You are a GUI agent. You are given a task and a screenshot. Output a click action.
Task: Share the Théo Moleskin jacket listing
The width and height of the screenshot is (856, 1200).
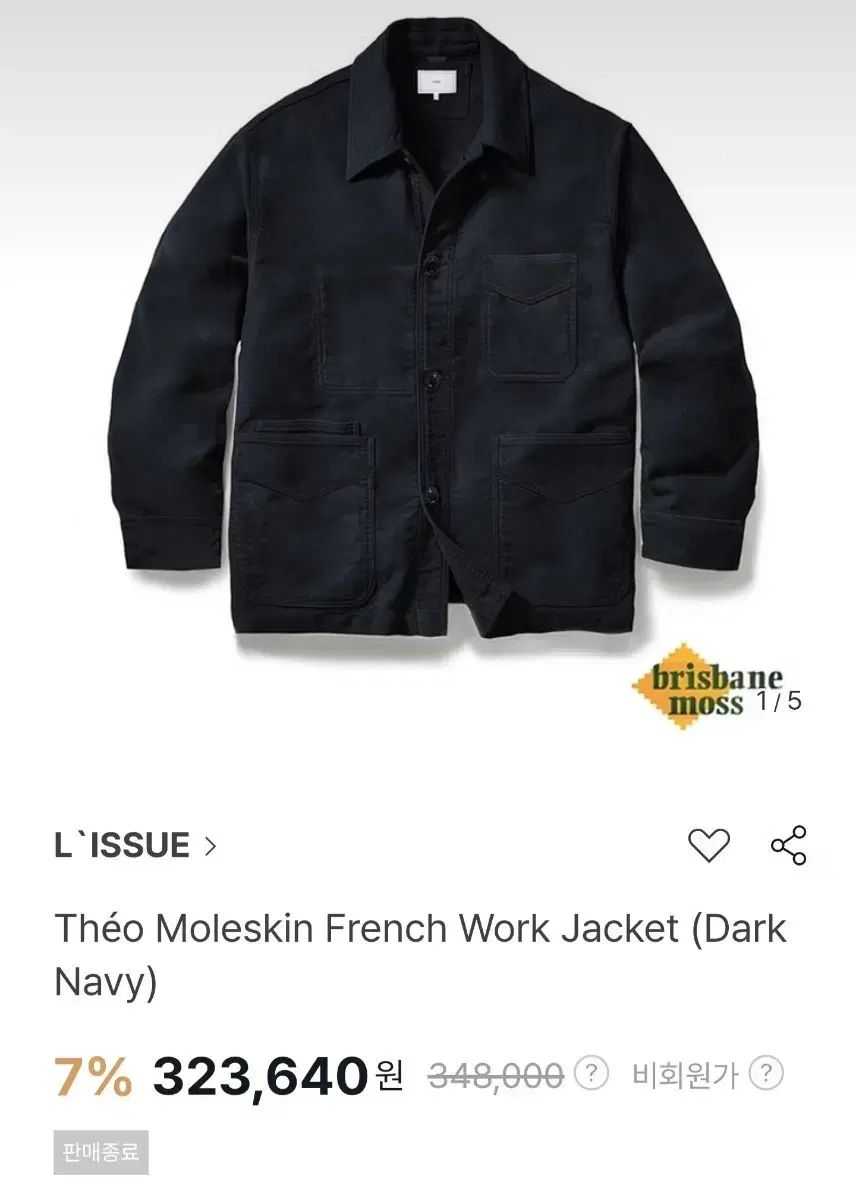point(788,846)
